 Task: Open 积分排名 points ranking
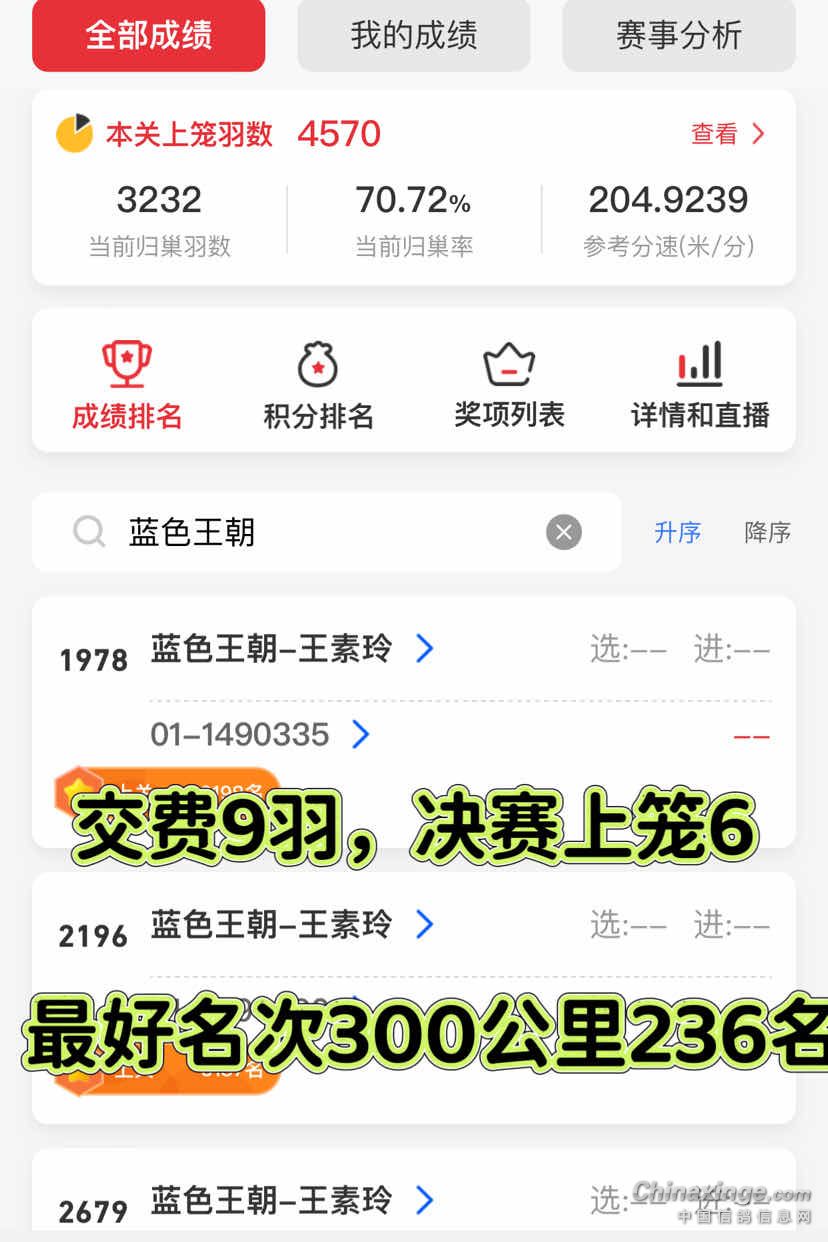tap(318, 385)
